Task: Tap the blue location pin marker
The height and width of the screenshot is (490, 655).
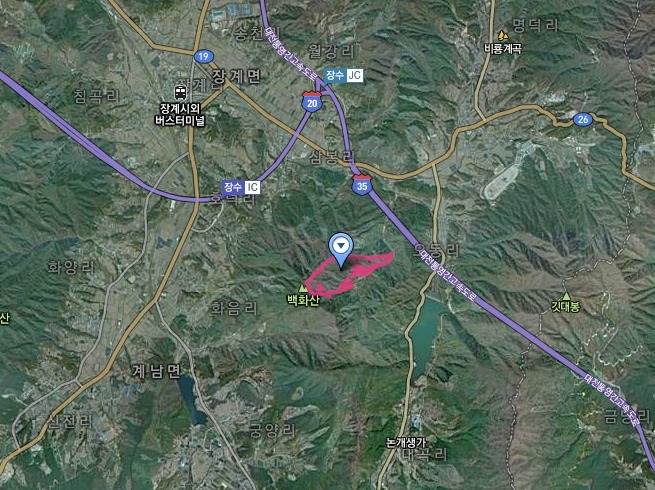Action: pos(341,246)
